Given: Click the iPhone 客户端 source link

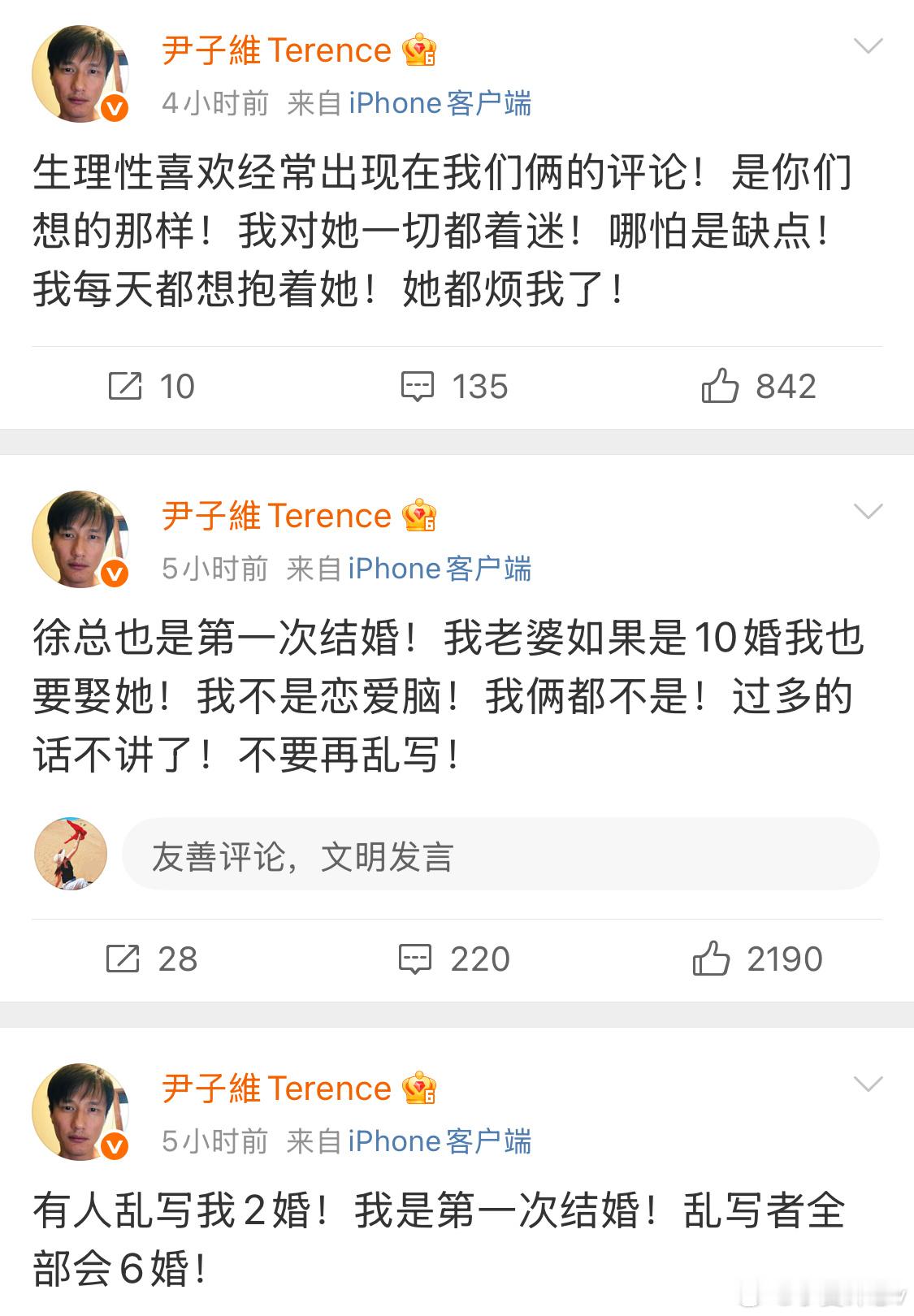Looking at the screenshot, I should 439,104.
